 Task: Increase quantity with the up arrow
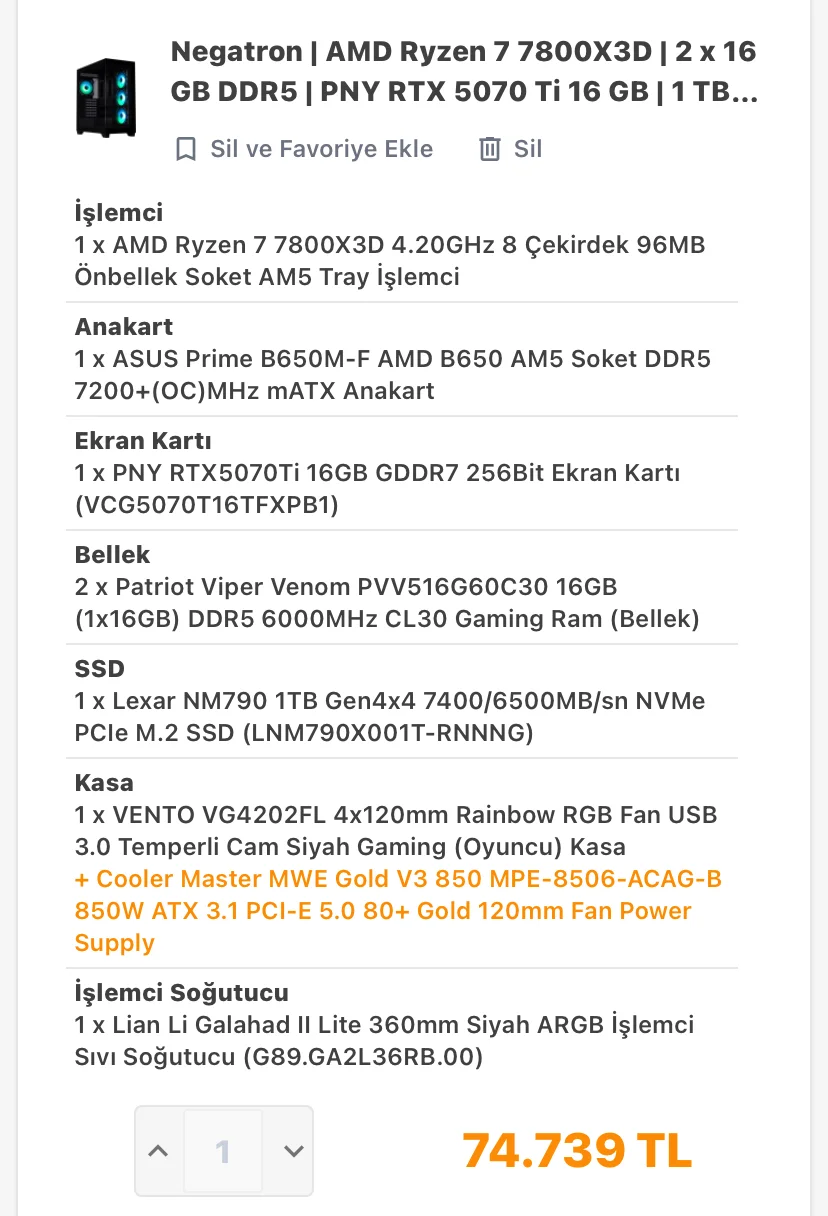point(158,1151)
